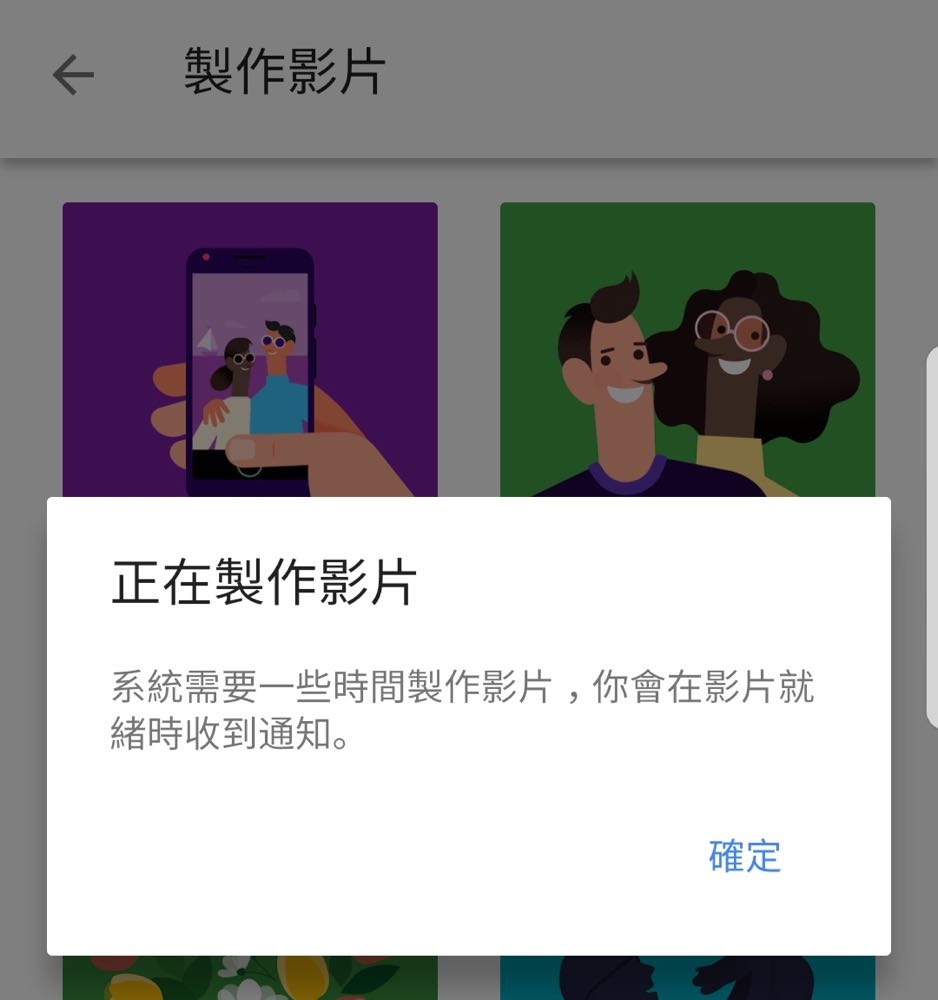Select the purple selfie movie theme card
The height and width of the screenshot is (1000, 938).
[249, 350]
